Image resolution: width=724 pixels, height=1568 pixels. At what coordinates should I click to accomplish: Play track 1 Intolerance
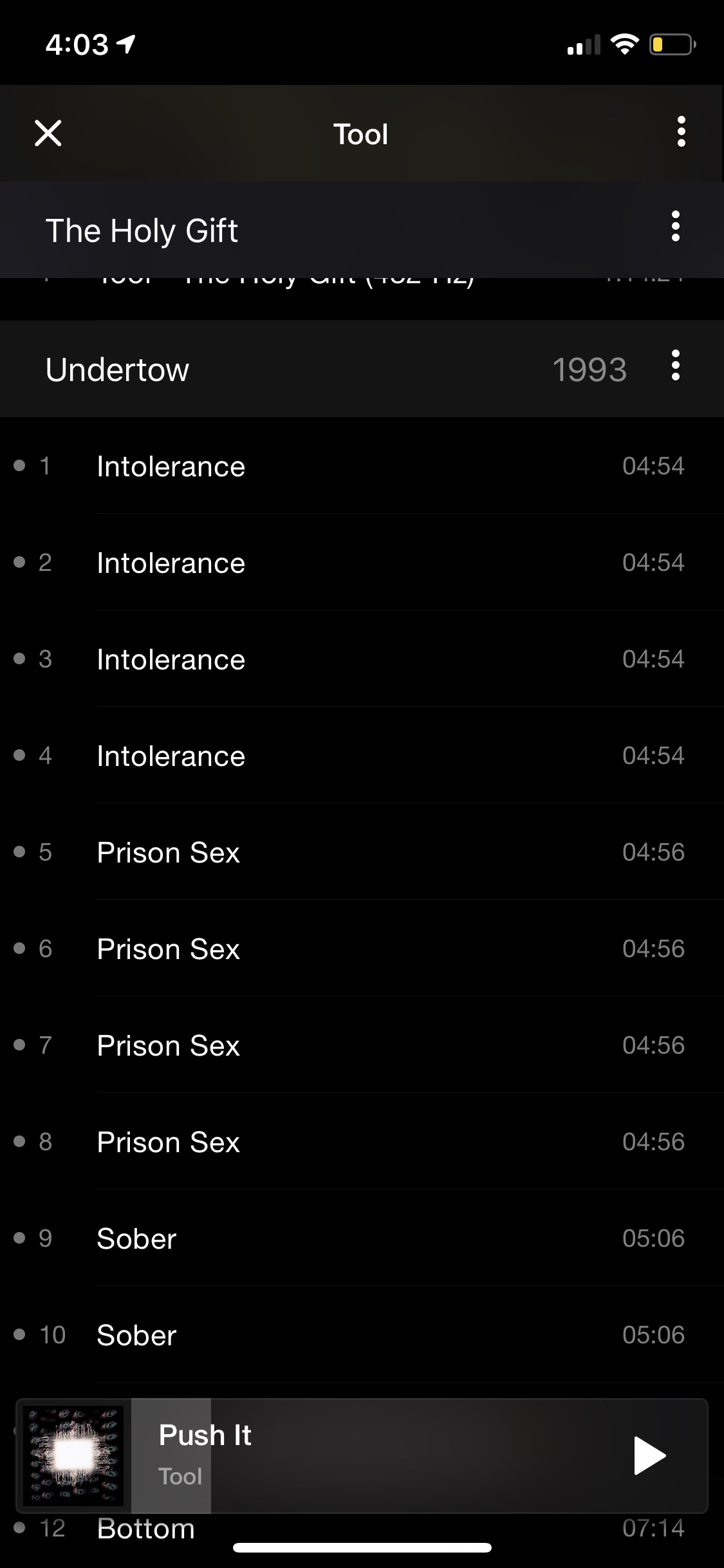click(x=362, y=465)
